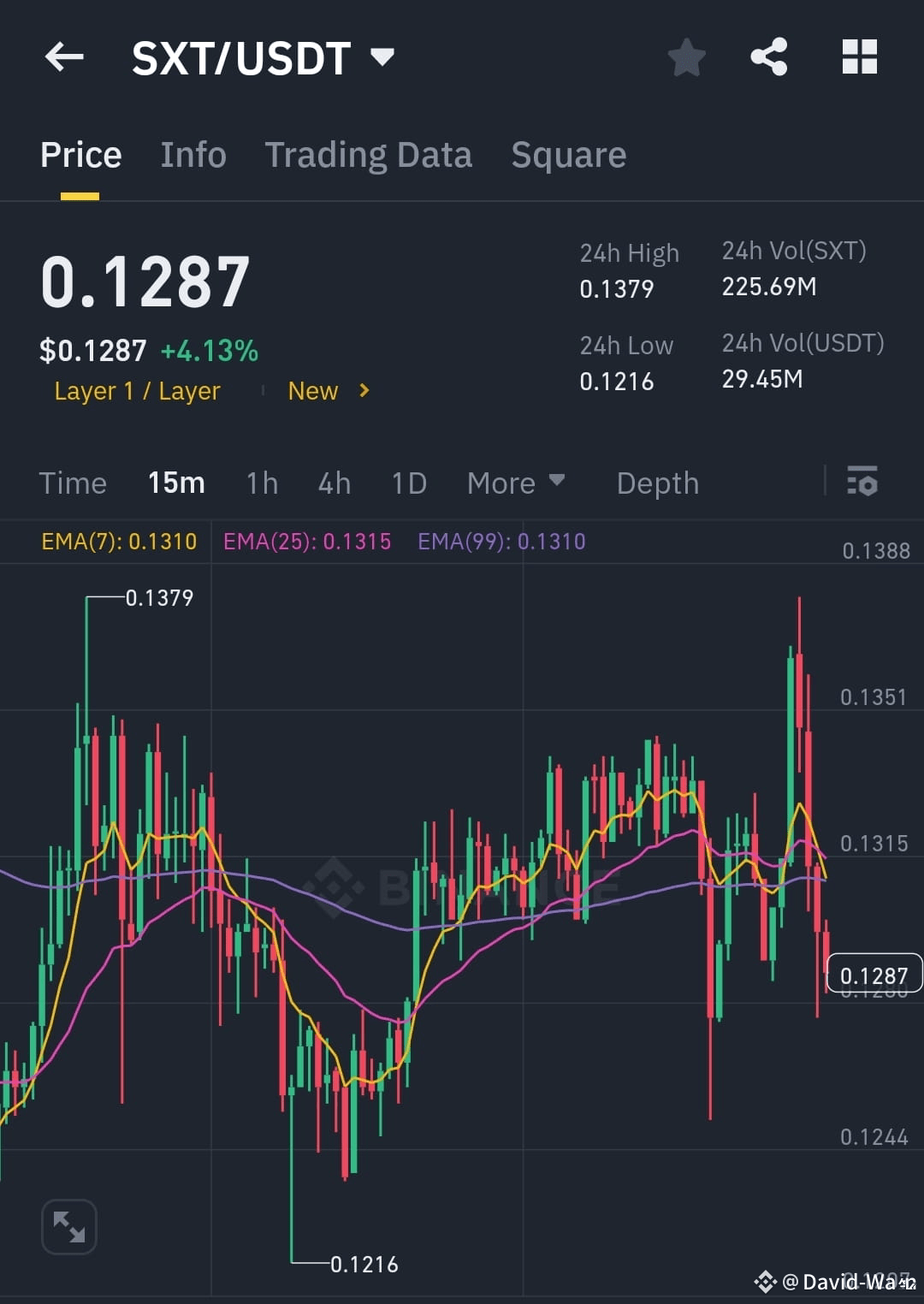Tap the Layer 1 / Layer category tag
Screen dimensions: 924x1304
(x=136, y=391)
